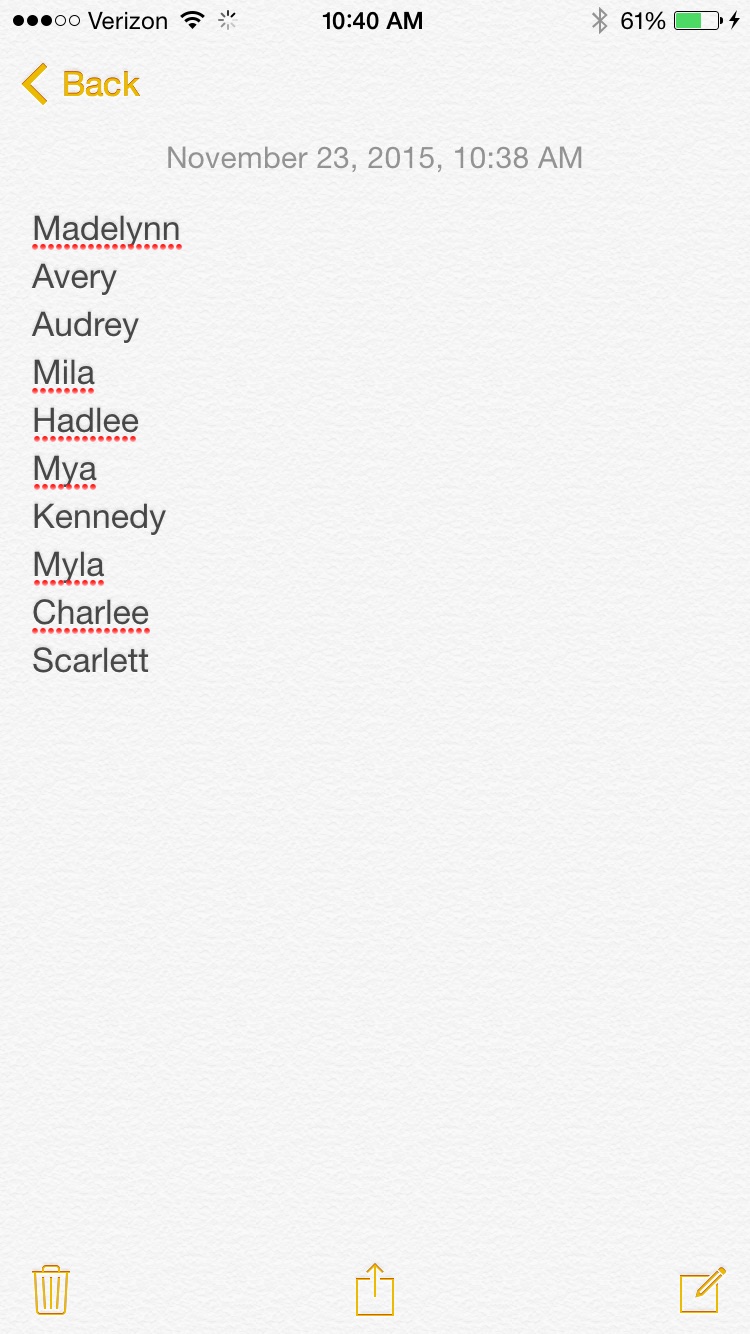Delete this note with the trash icon

[51, 1290]
